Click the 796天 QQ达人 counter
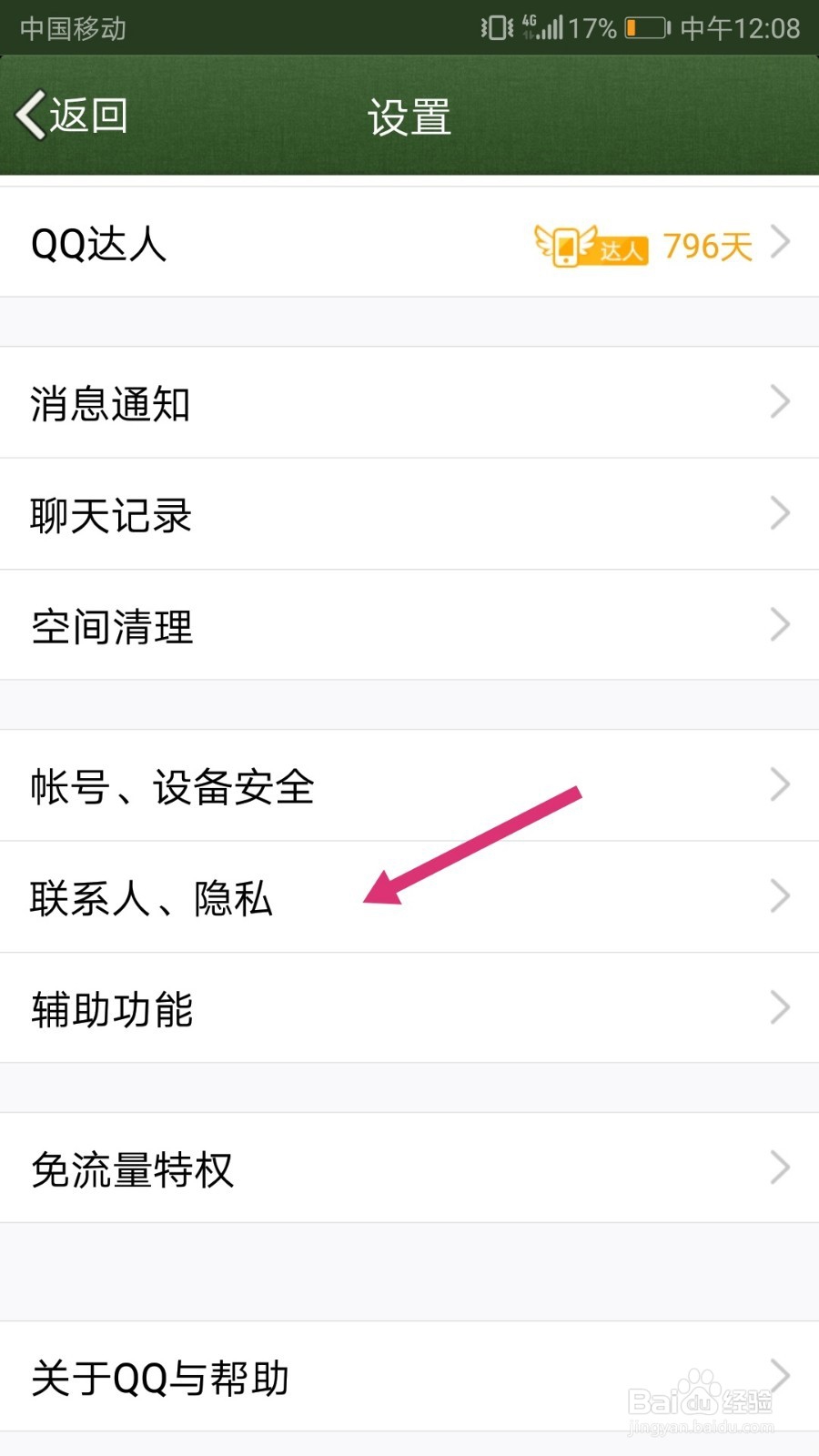Viewport: 819px width, 1456px height. click(x=707, y=244)
